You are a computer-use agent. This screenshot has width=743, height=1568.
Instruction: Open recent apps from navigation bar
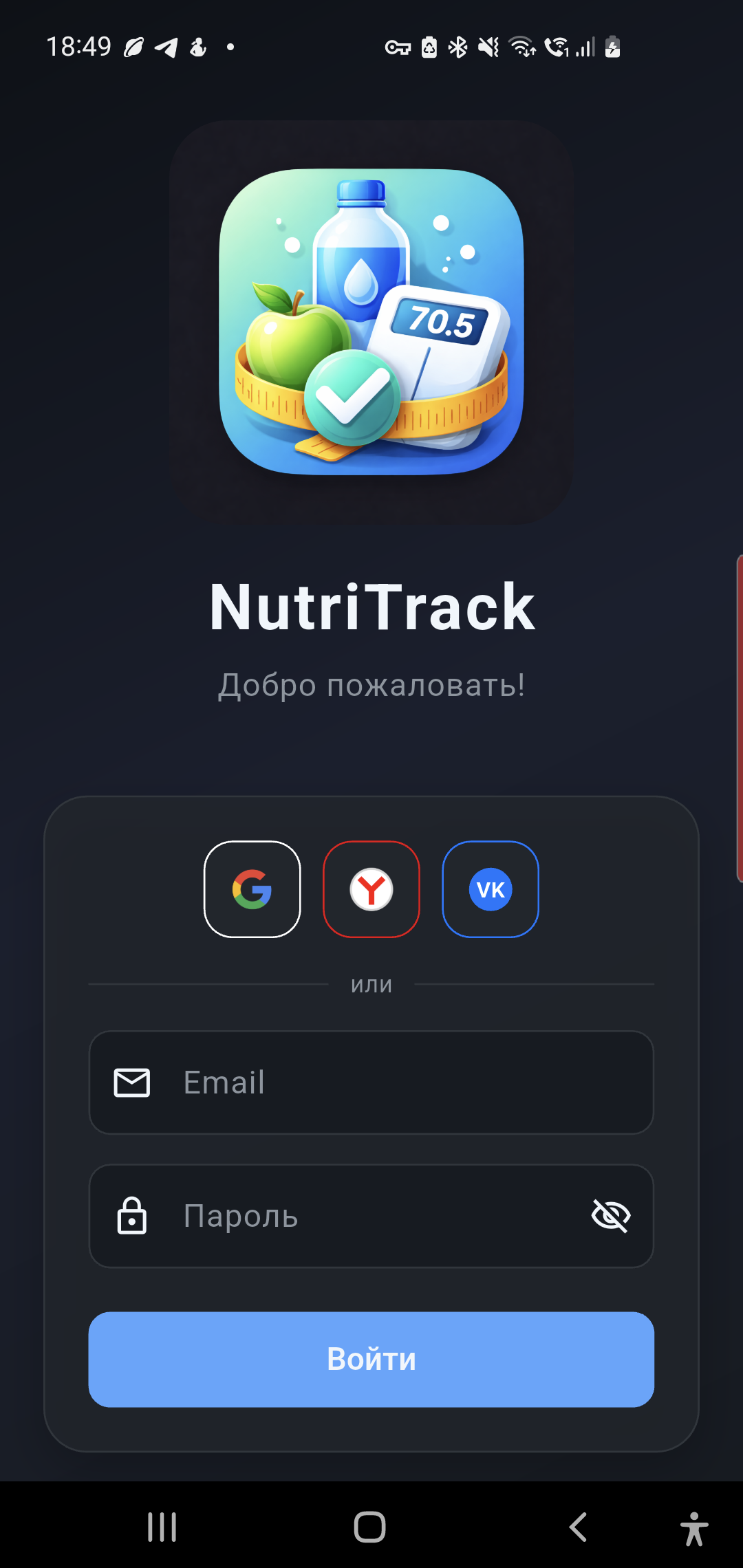tap(162, 1527)
